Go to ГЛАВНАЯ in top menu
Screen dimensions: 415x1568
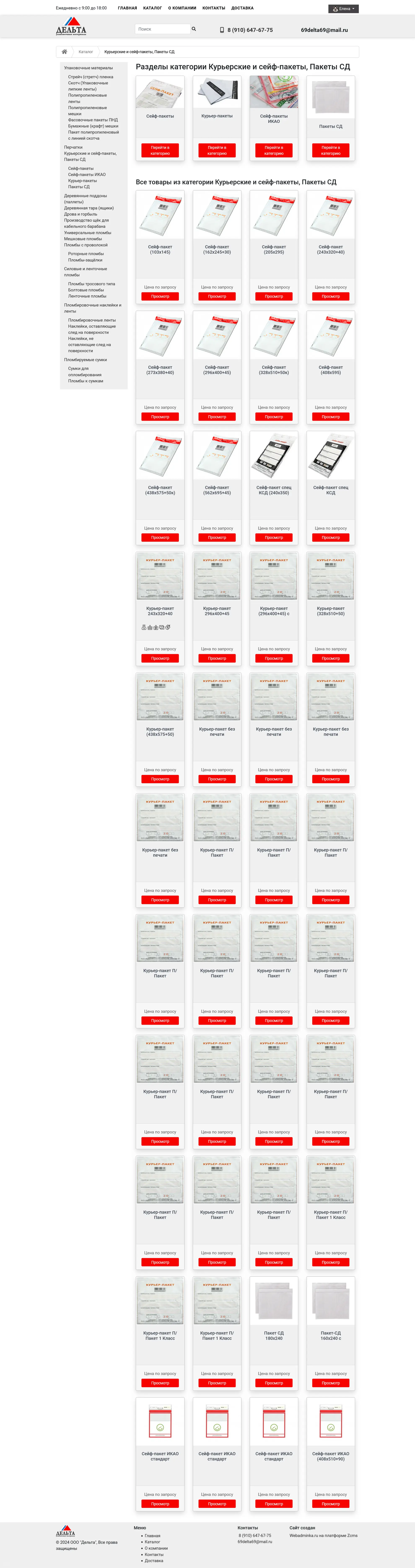[127, 8]
